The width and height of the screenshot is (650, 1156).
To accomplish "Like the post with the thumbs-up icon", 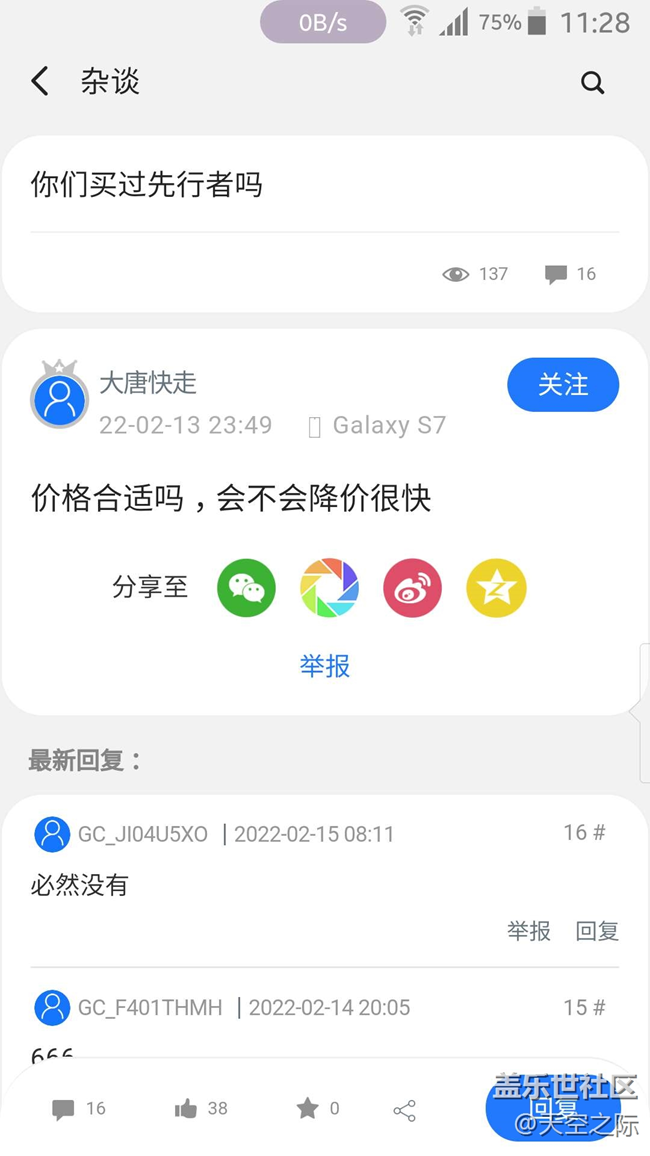I will point(200,1108).
